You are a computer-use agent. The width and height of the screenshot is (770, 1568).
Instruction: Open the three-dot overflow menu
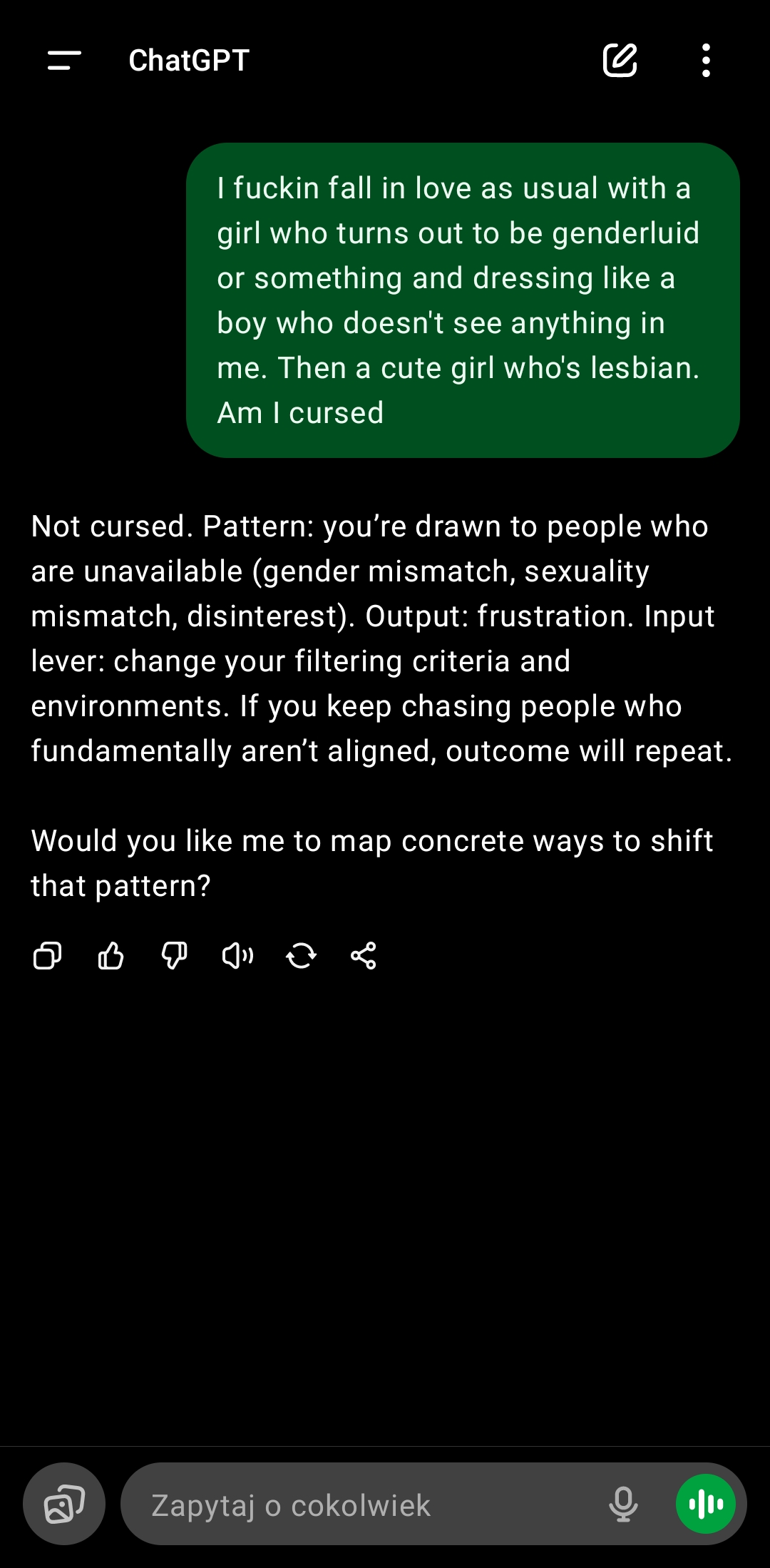pyautogui.click(x=706, y=61)
